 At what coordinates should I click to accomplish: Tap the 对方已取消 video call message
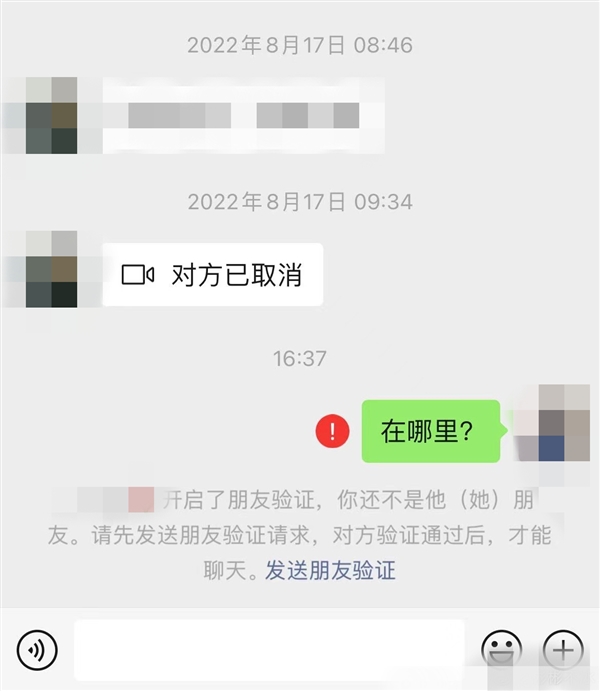pyautogui.click(x=213, y=274)
